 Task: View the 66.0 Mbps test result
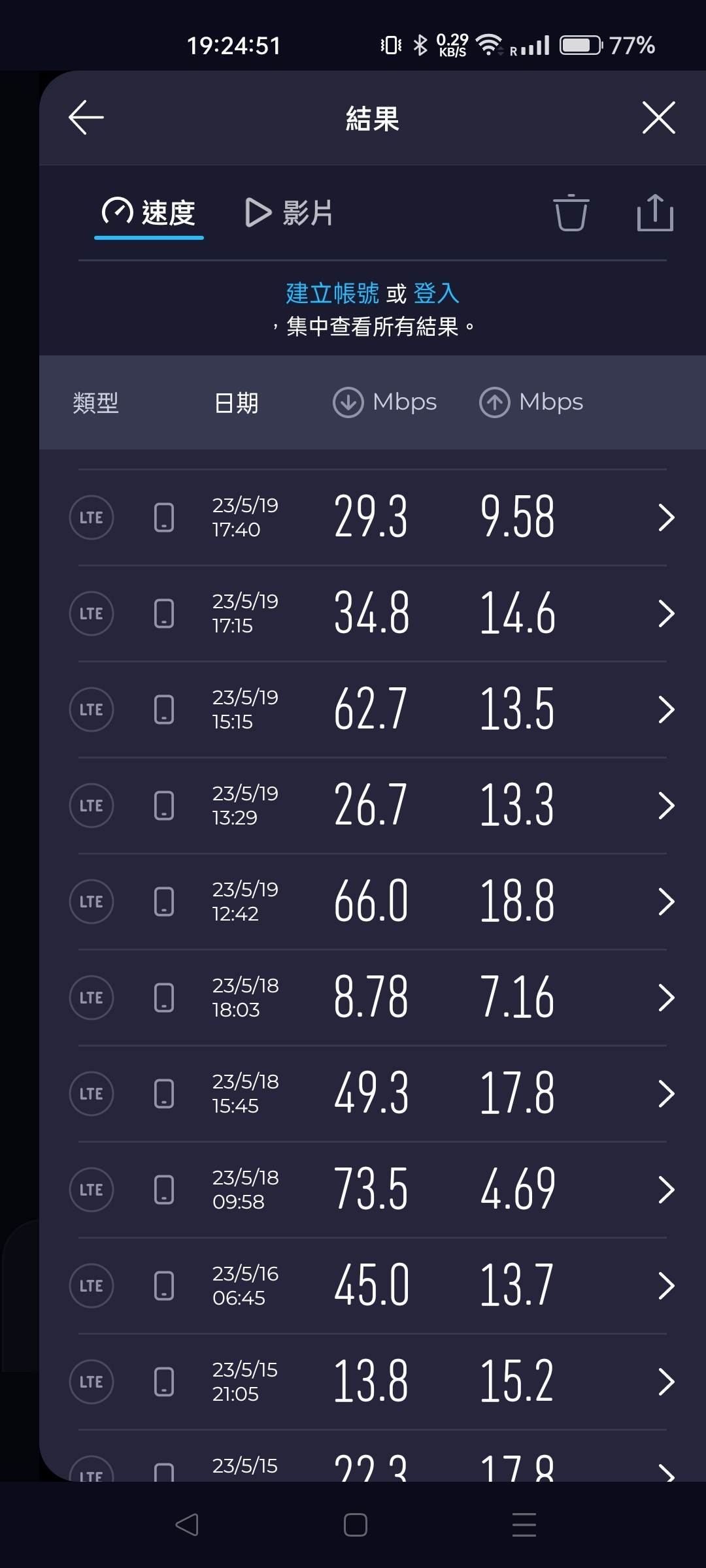pos(373,902)
